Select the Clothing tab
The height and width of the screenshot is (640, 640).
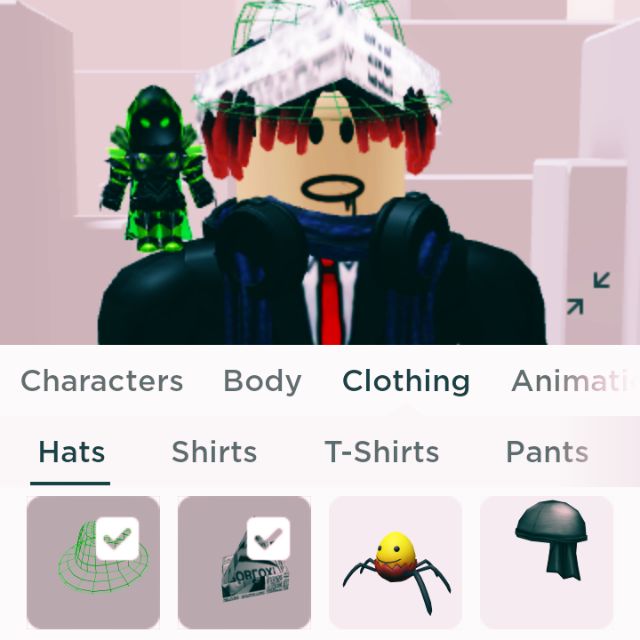coord(406,381)
